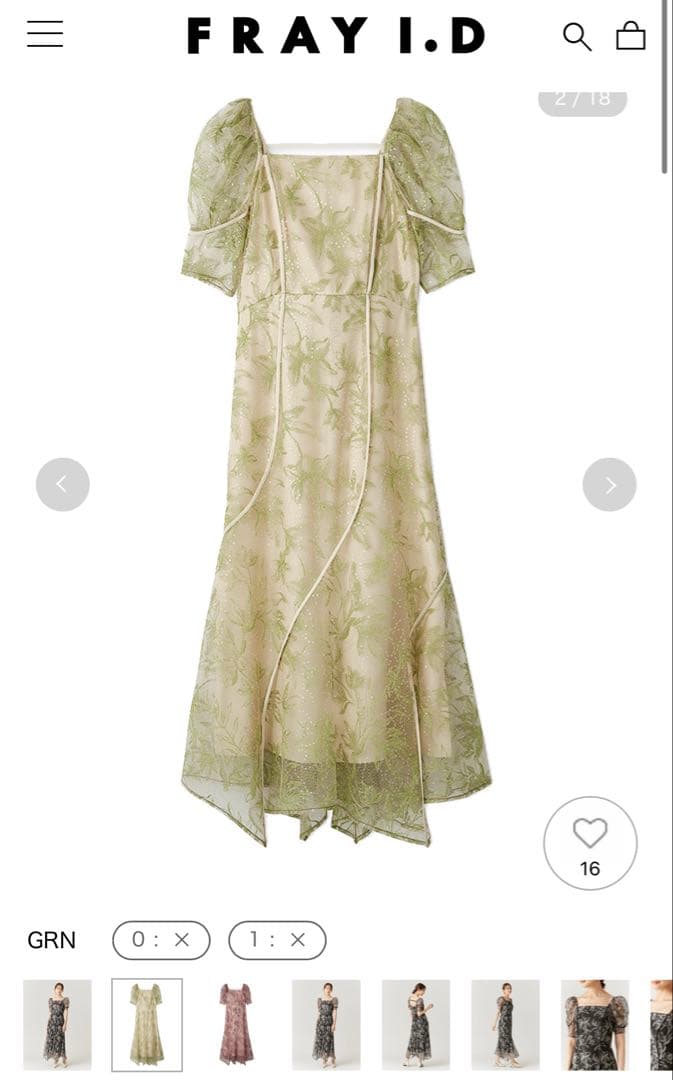Show the previous product image
Viewport: 673px width, 1080px height.
(x=62, y=485)
